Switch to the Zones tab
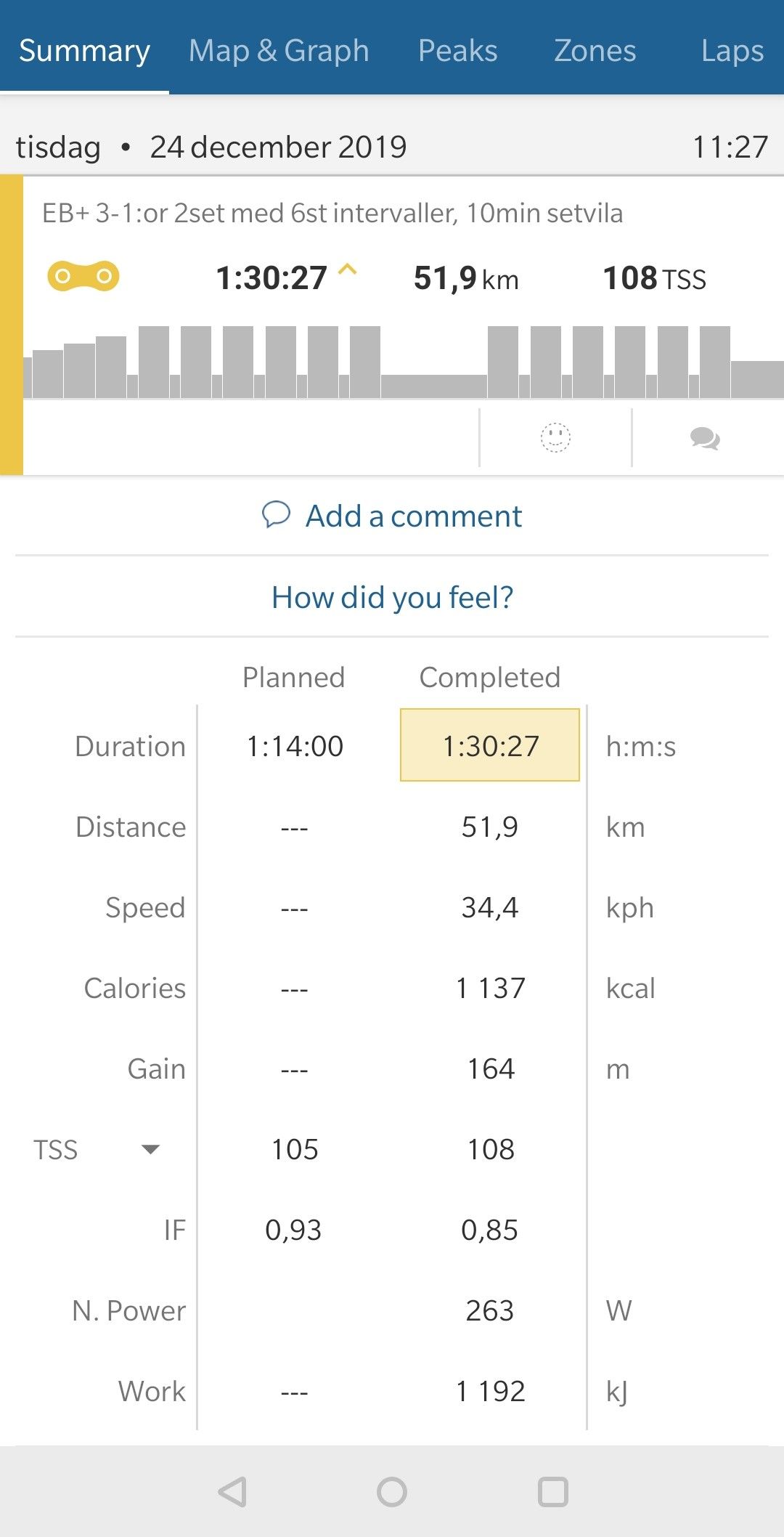Viewport: 784px width, 1537px height. 595,51
